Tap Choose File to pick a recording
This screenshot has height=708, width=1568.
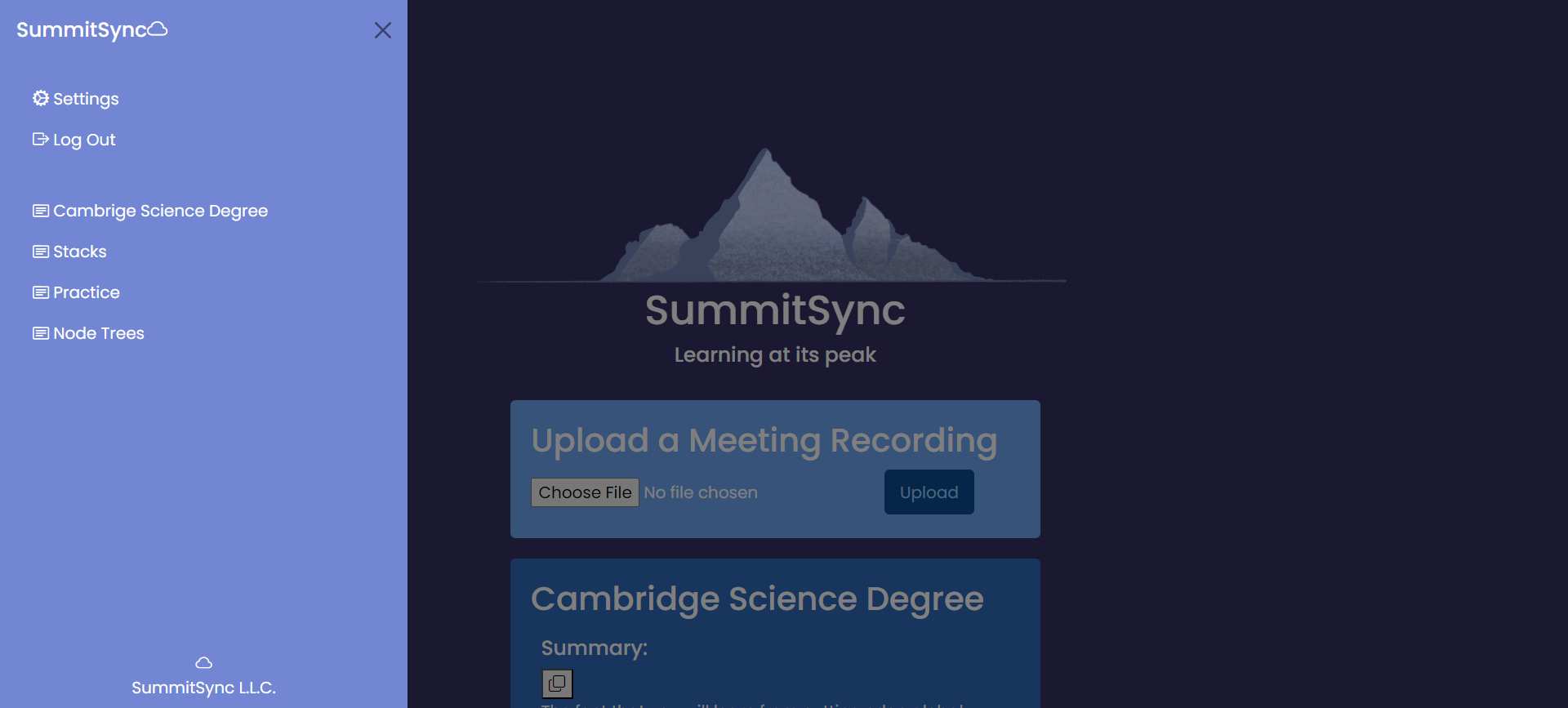585,492
